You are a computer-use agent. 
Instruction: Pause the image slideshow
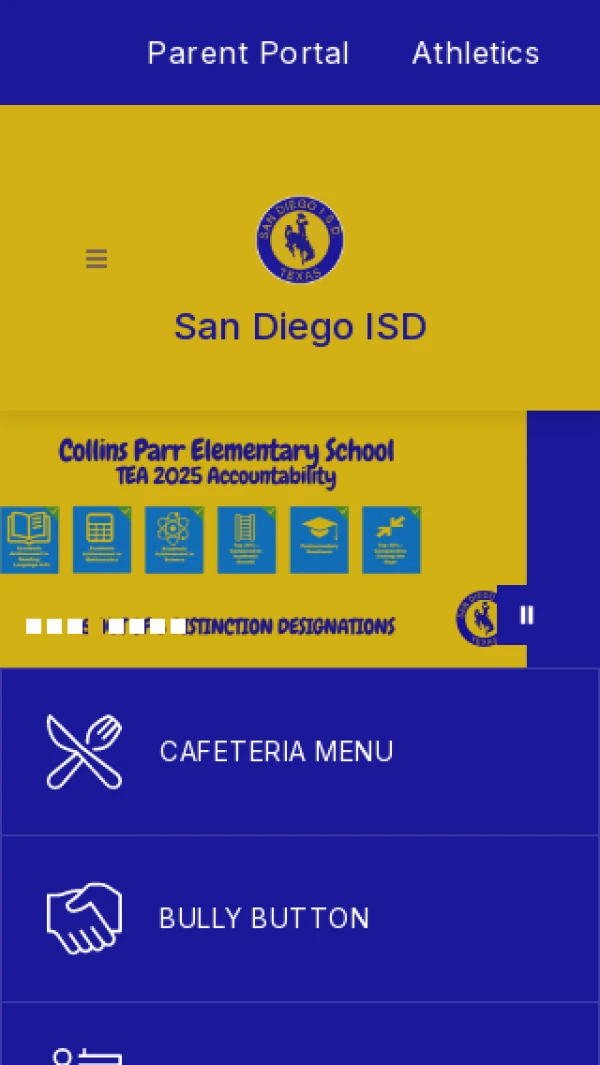[x=526, y=615]
